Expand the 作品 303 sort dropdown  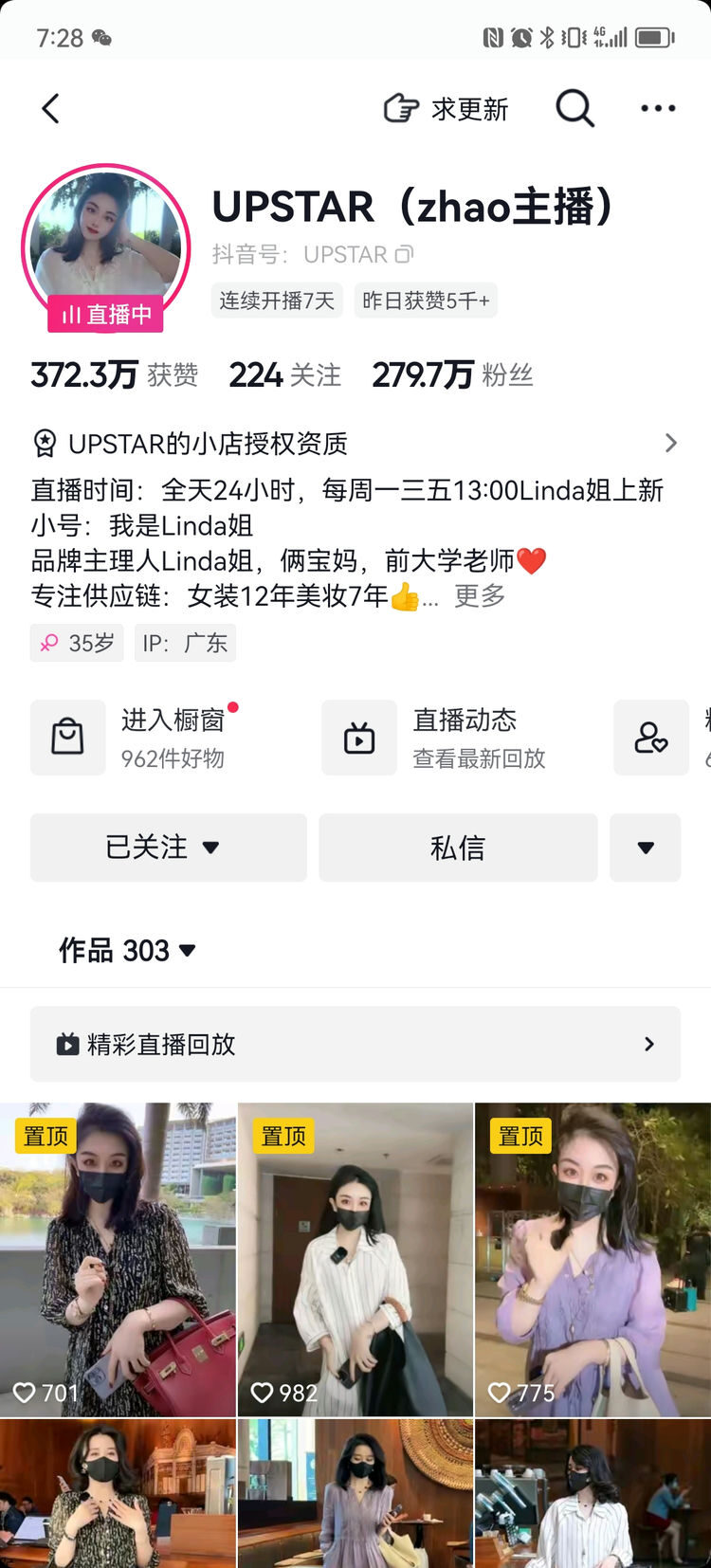click(186, 950)
